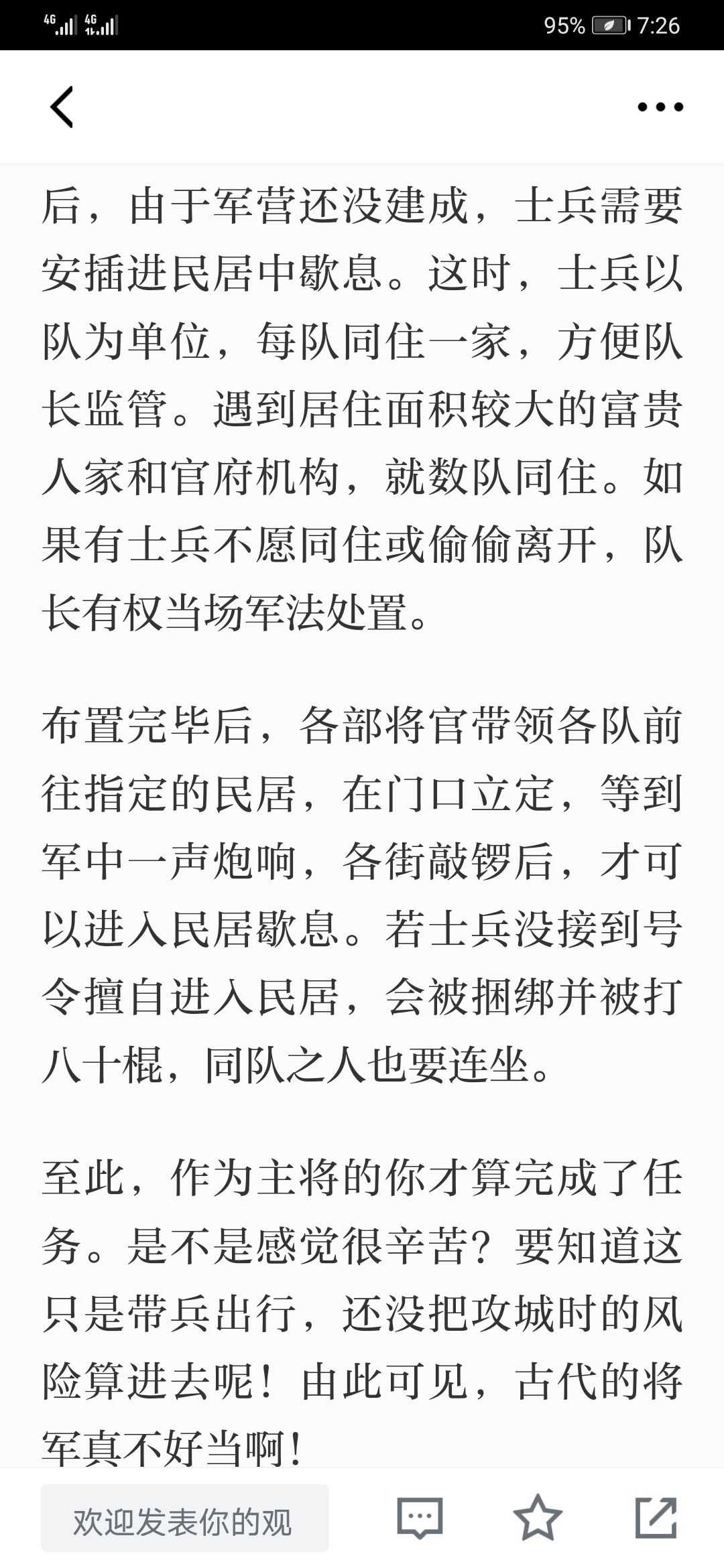Share the article via the share icon
Viewport: 724px width, 1568px height.
pyautogui.click(x=656, y=1518)
